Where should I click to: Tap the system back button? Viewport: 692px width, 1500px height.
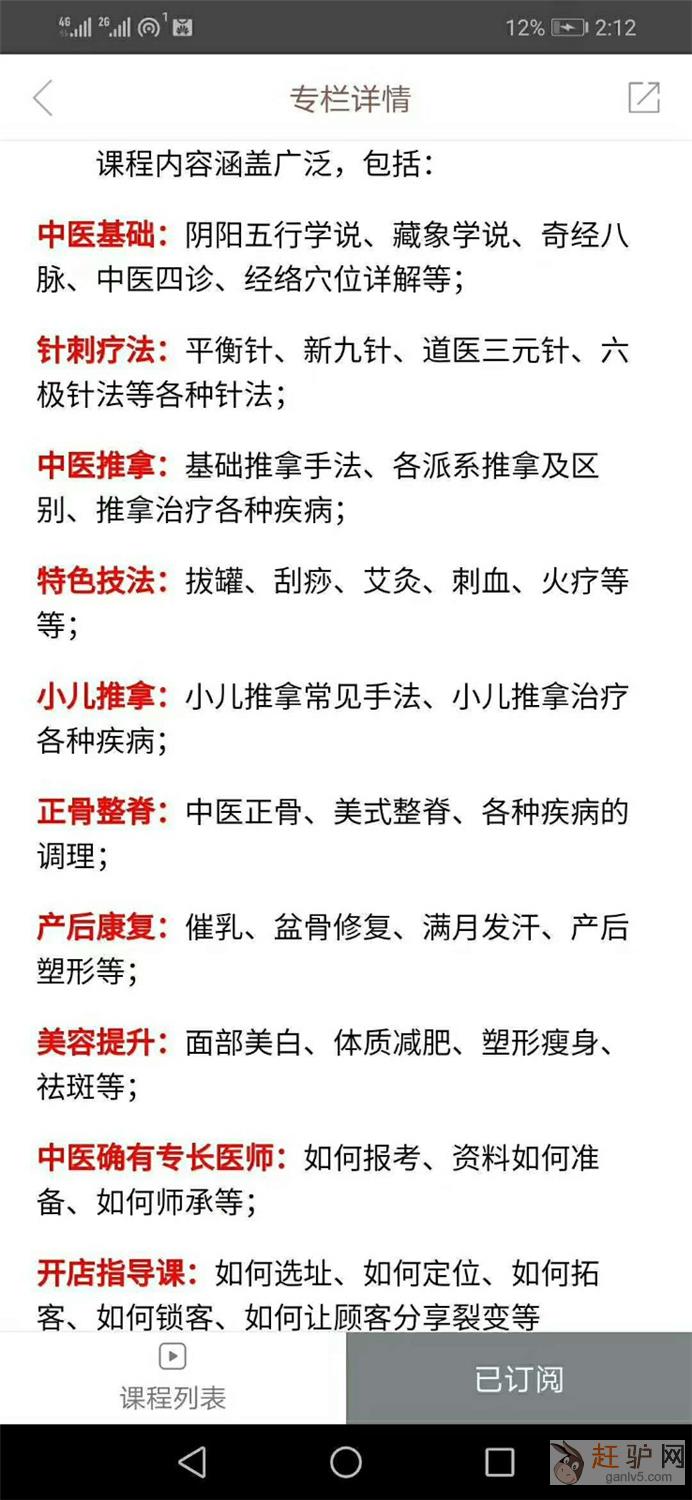[x=192, y=1462]
